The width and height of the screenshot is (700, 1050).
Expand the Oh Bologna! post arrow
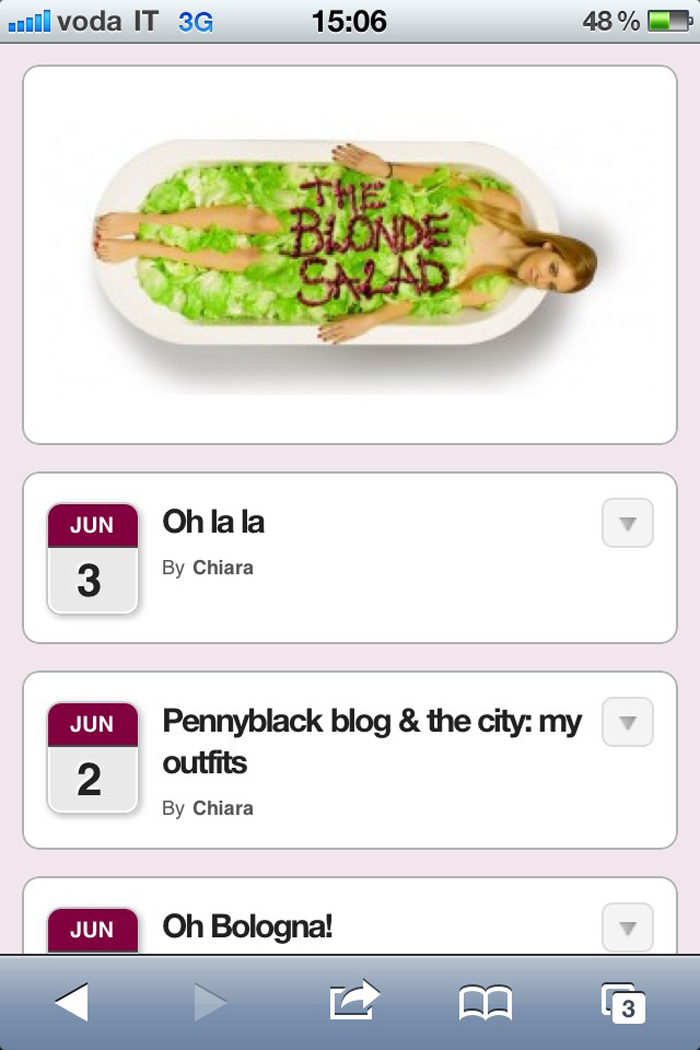click(x=627, y=927)
